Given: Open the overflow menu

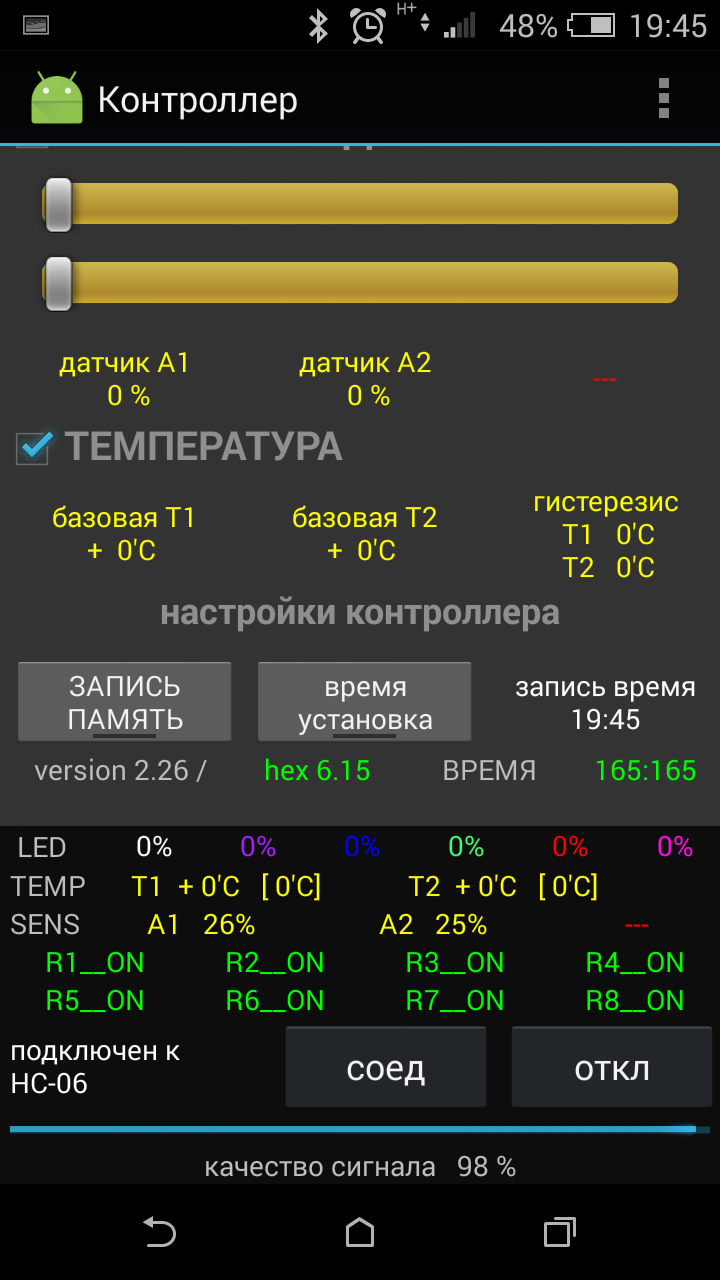Looking at the screenshot, I should [x=663, y=99].
